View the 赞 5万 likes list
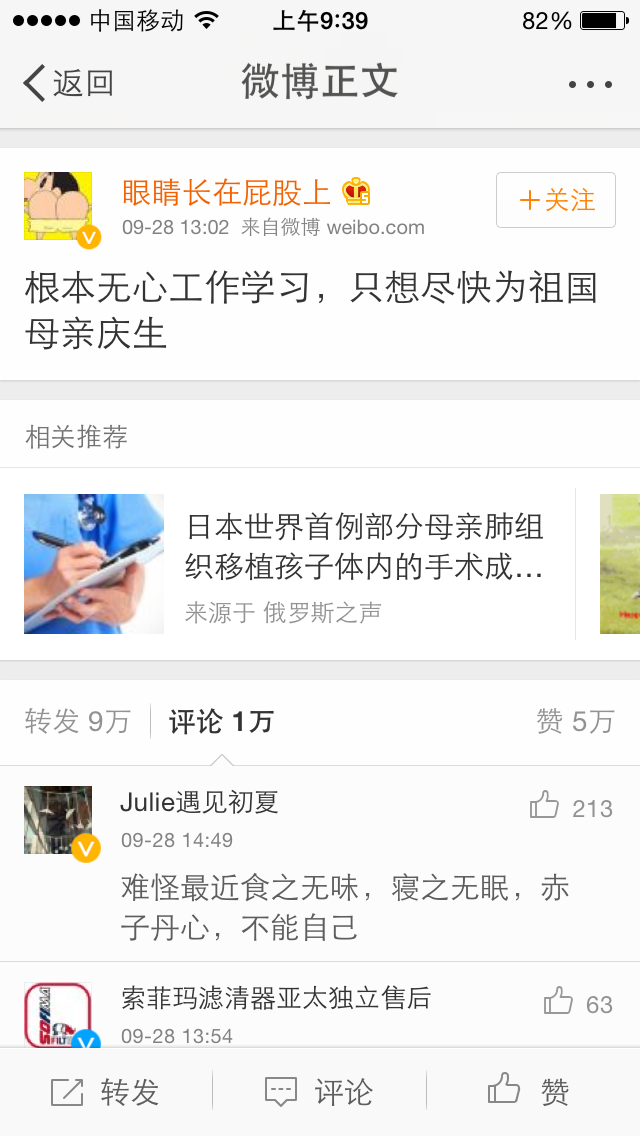 coord(575,722)
